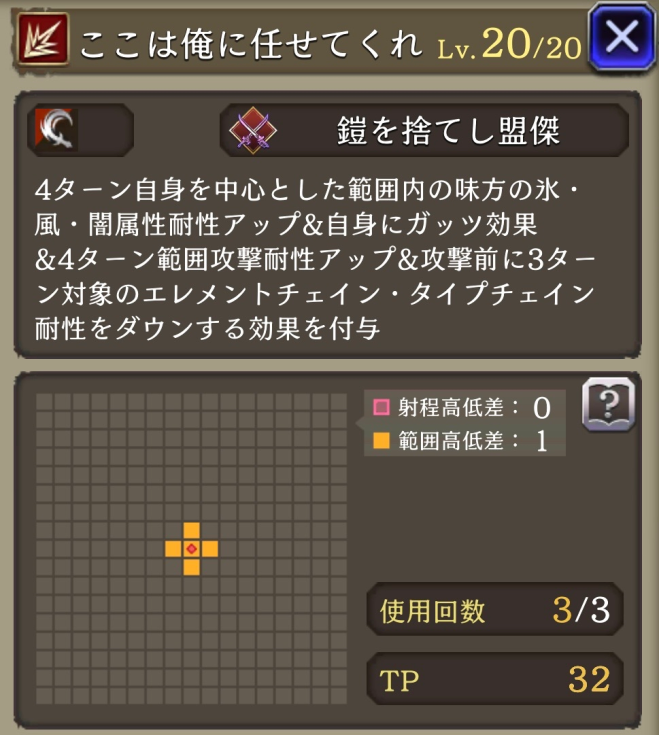Open the range help question mark
Image resolution: width=659 pixels, height=735 pixels.
coord(607,405)
